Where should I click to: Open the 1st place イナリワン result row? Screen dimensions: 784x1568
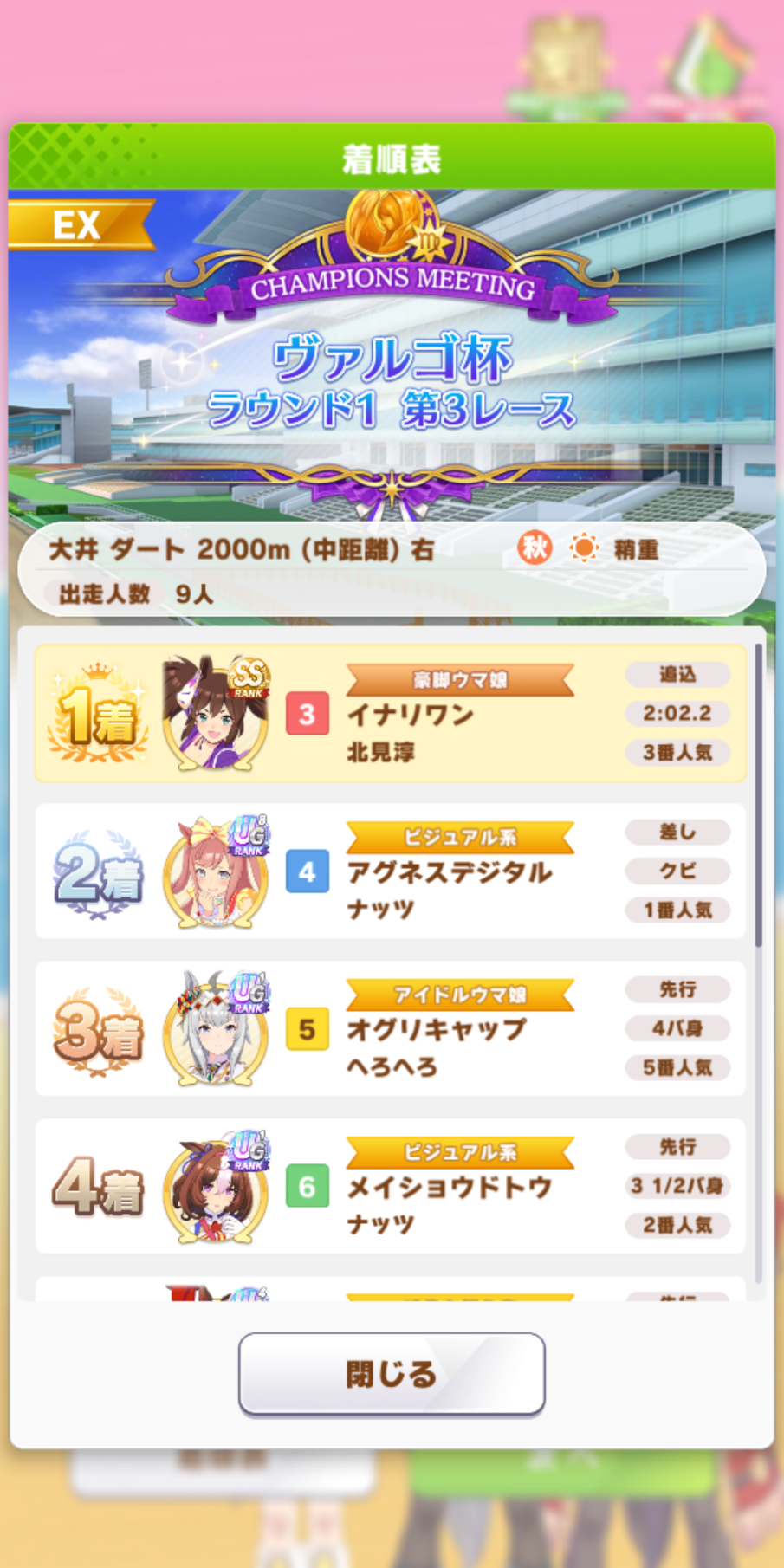point(391,714)
